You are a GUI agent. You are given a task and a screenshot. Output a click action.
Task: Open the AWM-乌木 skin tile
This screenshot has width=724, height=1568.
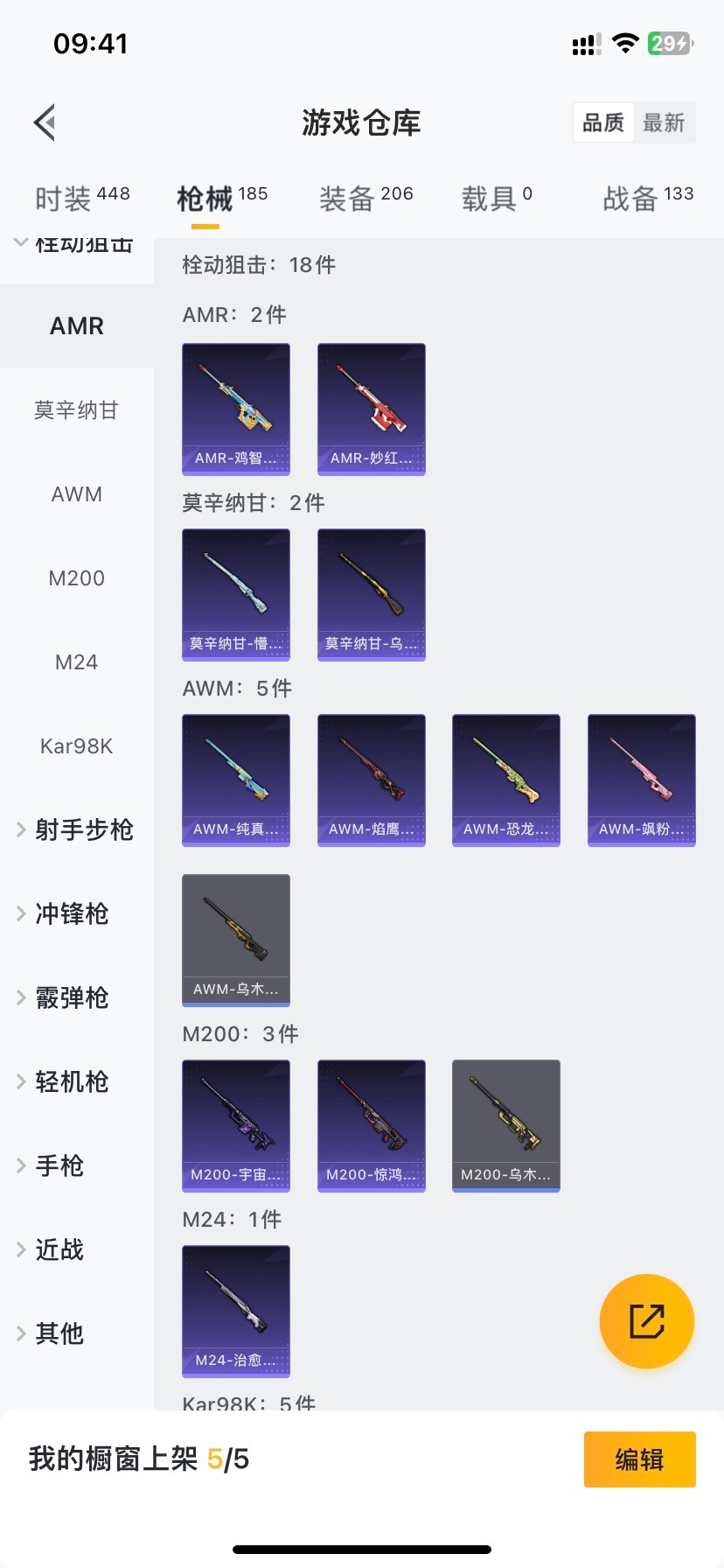[x=236, y=940]
